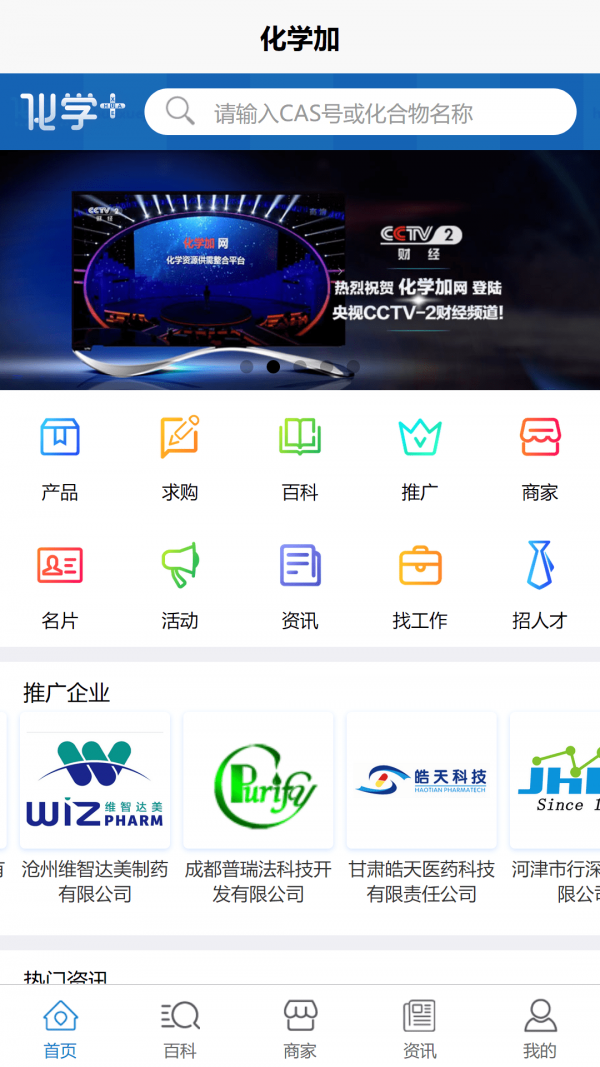Go to the 首页 tab
The width and height of the screenshot is (600, 1067).
(60, 1028)
